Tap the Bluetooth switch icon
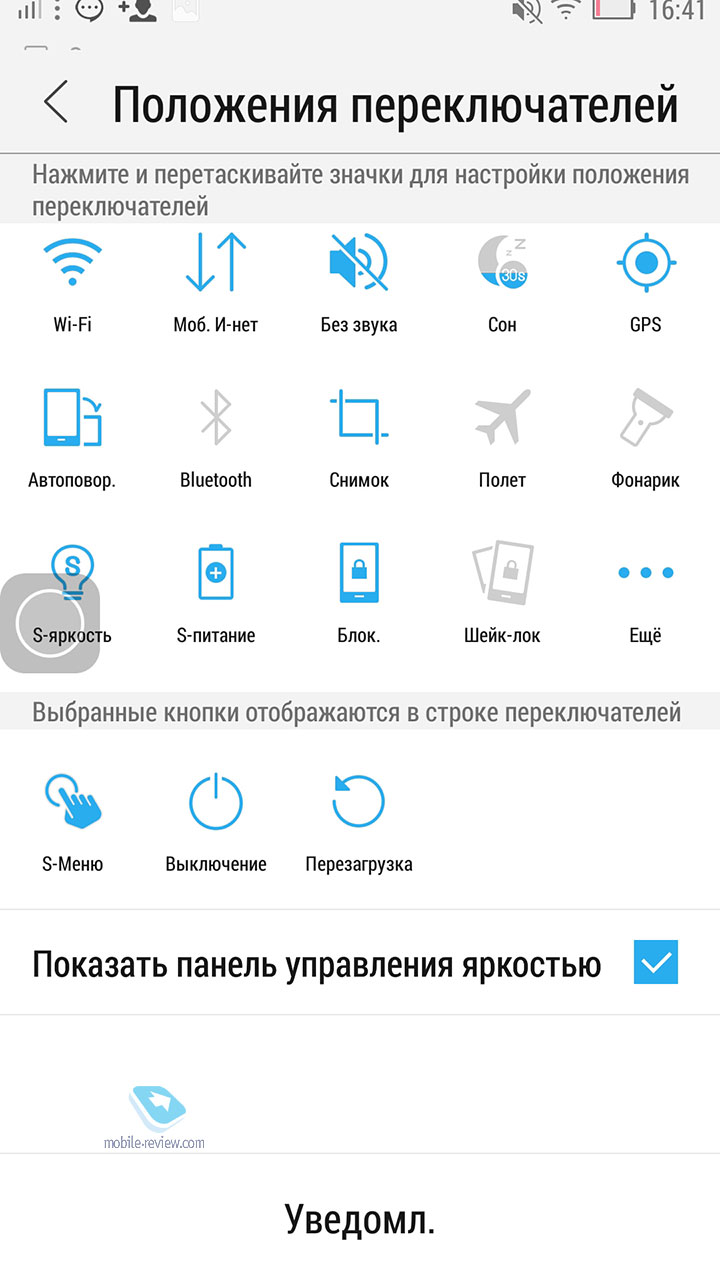The height and width of the screenshot is (1280, 720). 216,418
